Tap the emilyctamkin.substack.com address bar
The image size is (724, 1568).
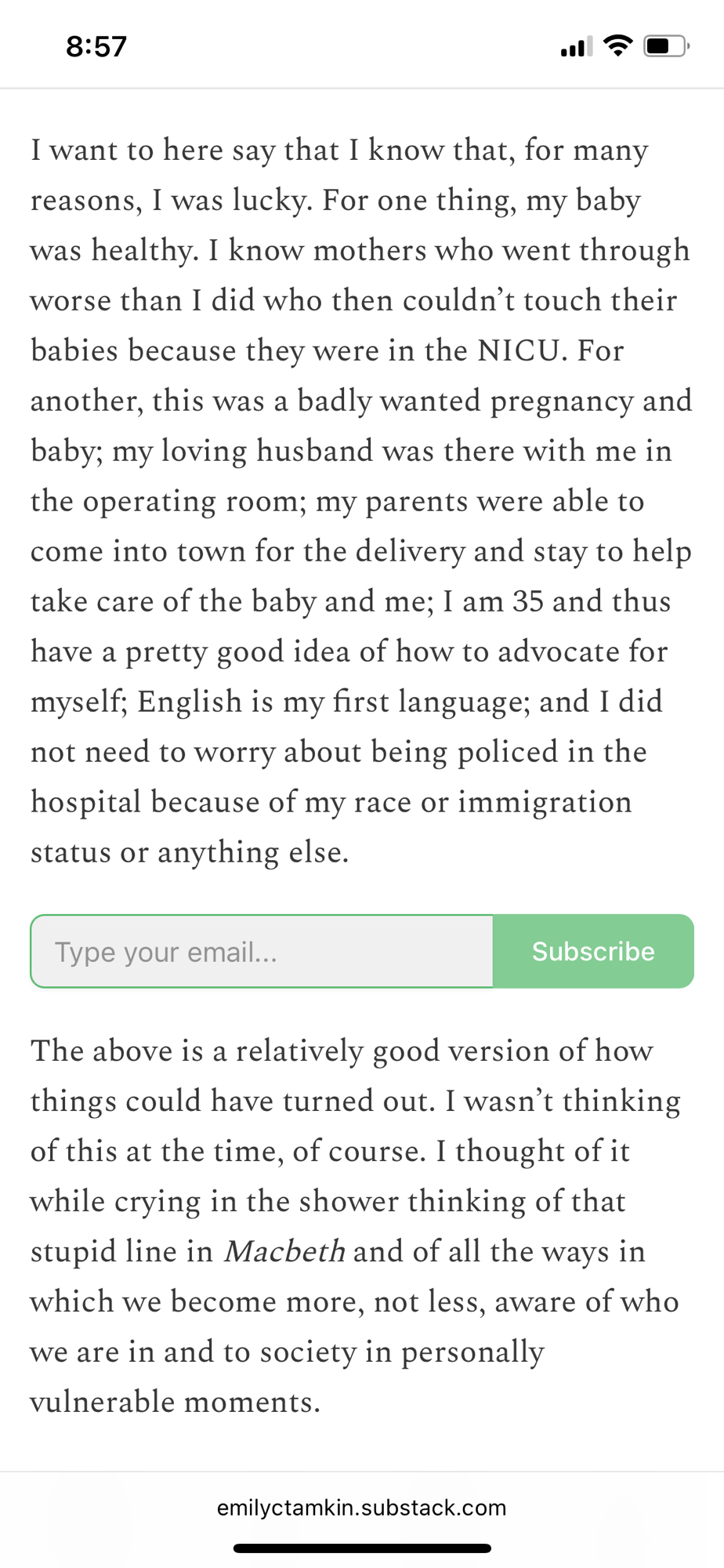[361, 1508]
